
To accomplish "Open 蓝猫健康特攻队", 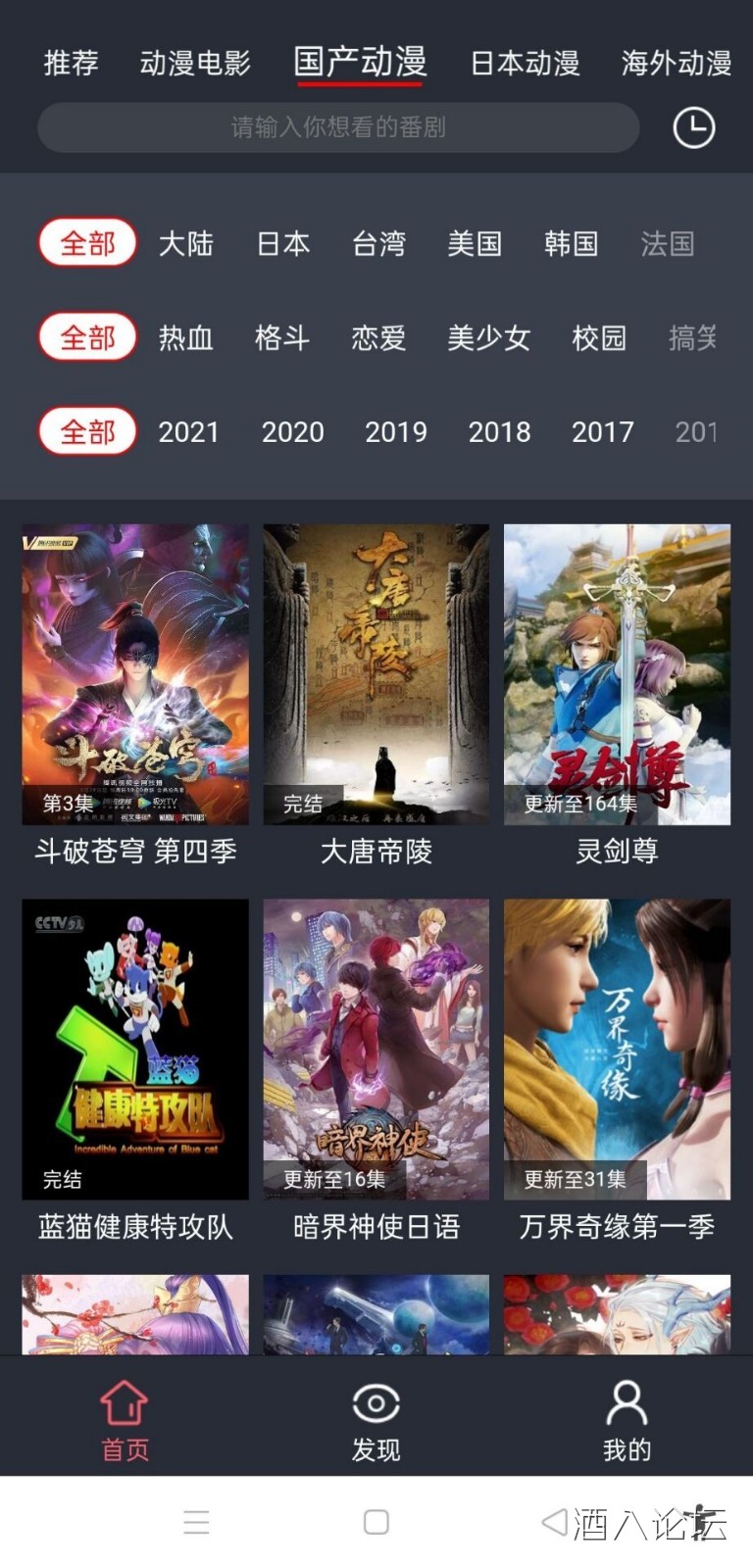I will pos(135,1049).
